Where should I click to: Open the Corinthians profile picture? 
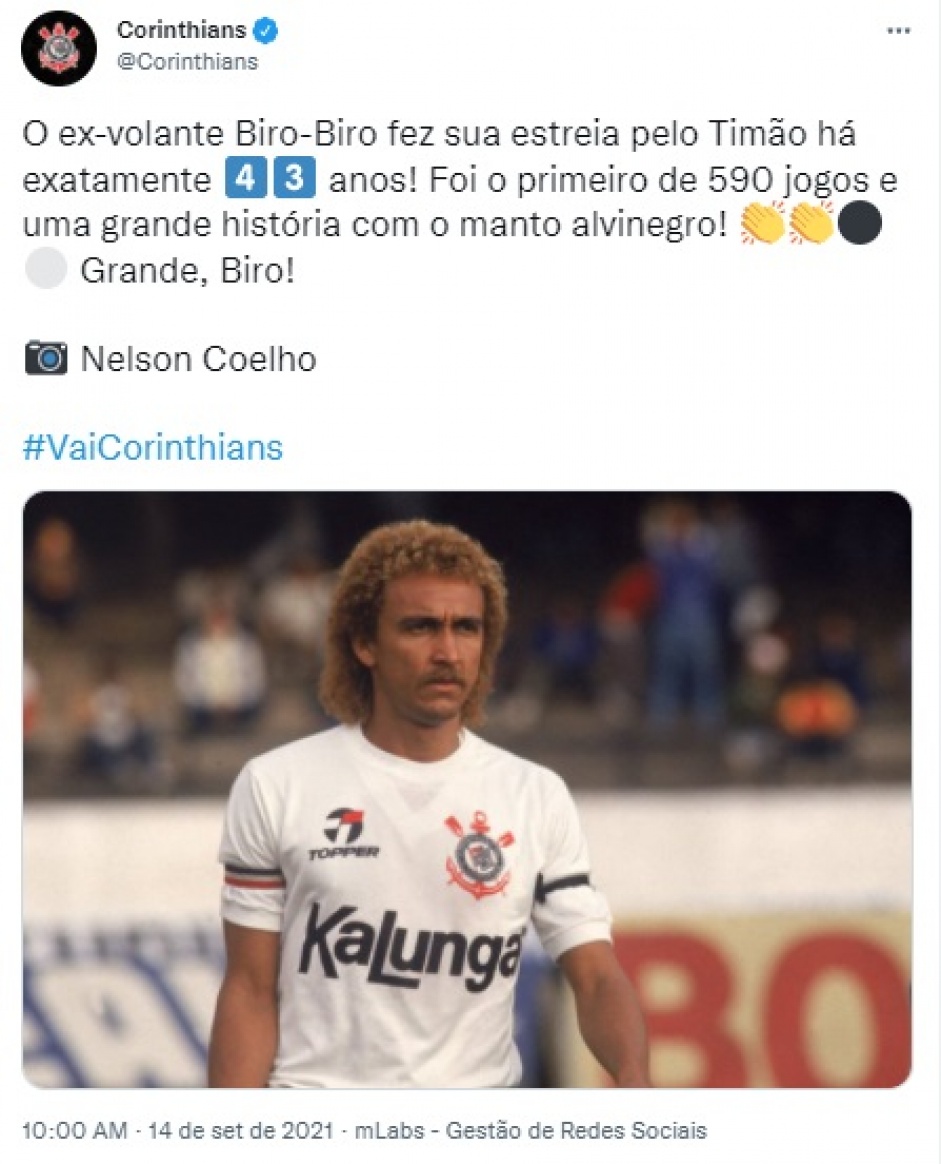click(x=59, y=48)
